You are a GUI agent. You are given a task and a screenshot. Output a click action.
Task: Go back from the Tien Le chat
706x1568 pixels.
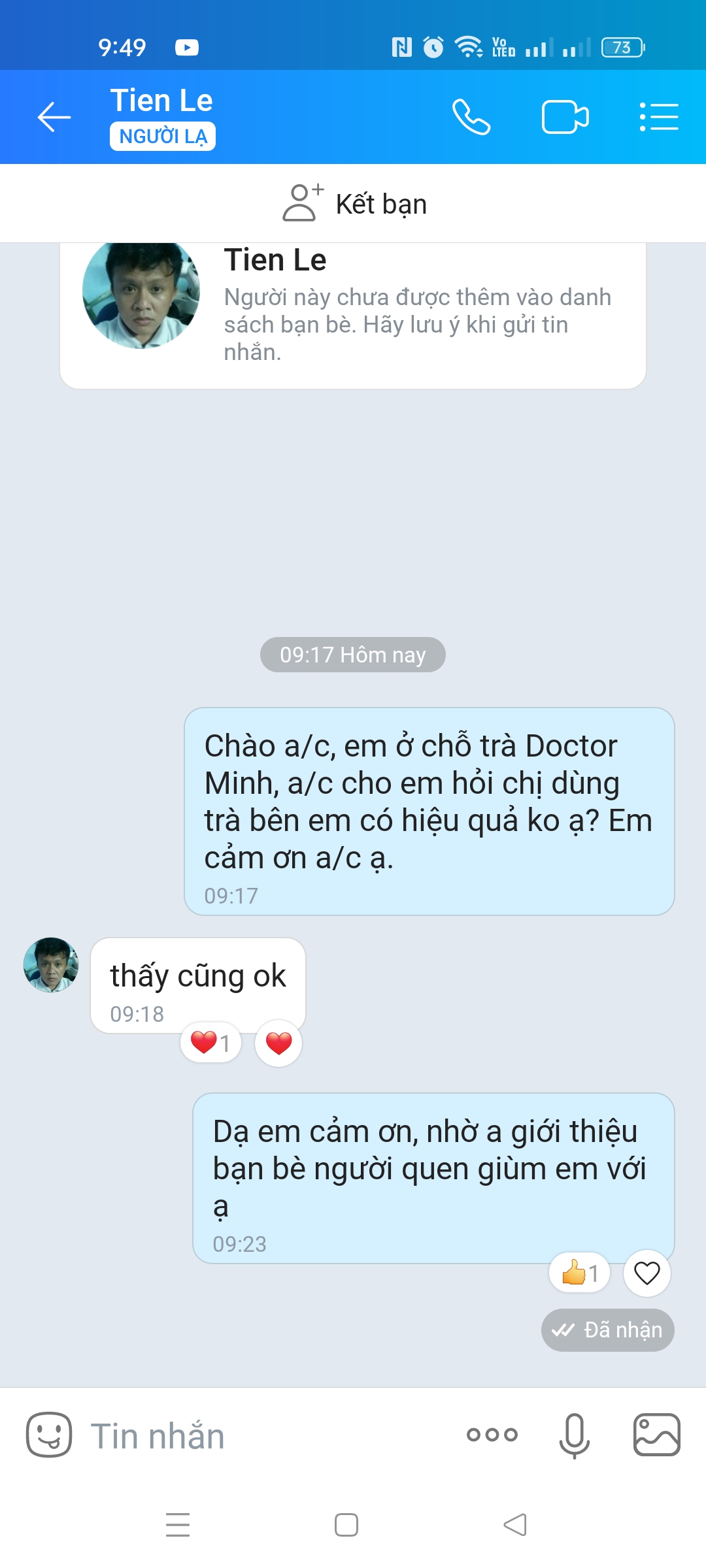[x=54, y=118]
